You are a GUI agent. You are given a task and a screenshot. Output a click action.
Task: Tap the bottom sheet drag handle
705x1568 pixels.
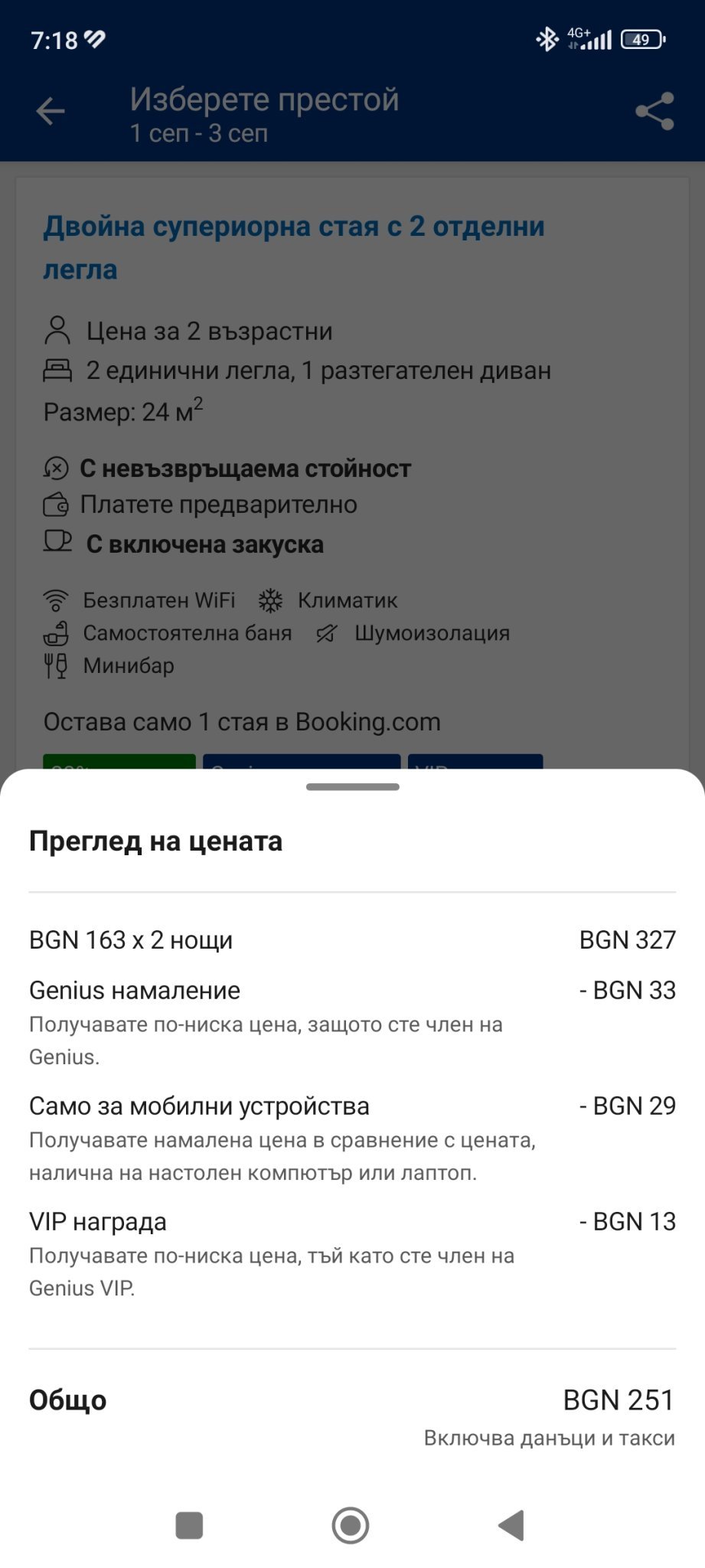coord(352,787)
